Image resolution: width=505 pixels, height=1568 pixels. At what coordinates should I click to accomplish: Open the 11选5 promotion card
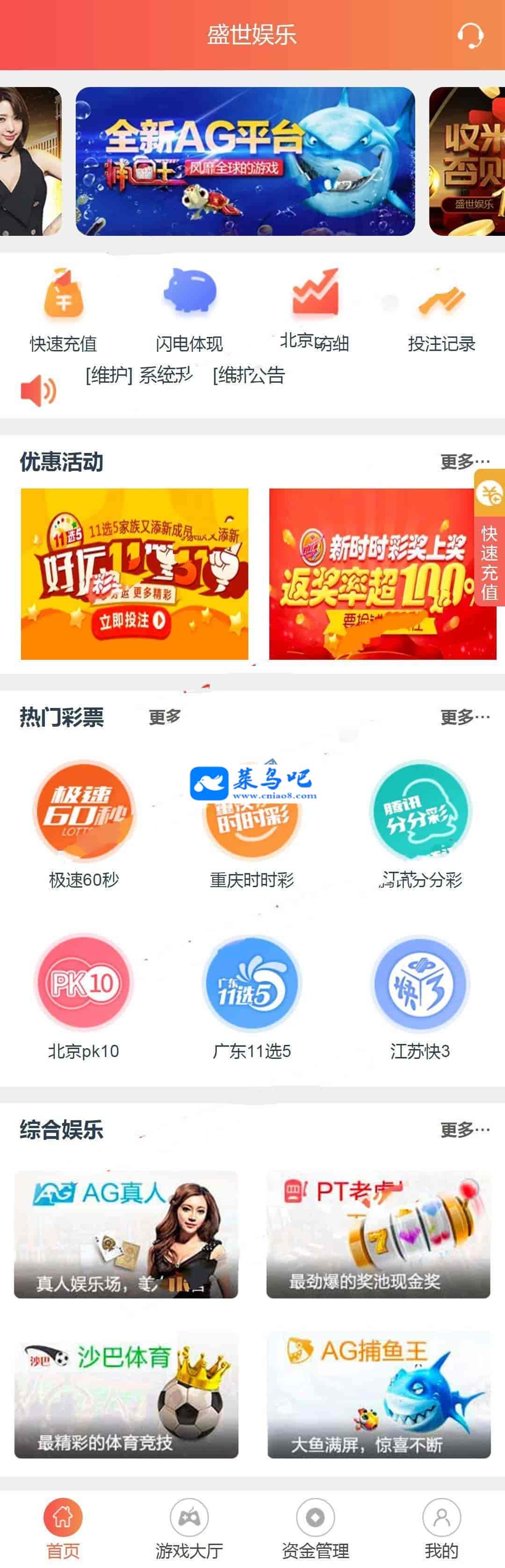[135, 573]
